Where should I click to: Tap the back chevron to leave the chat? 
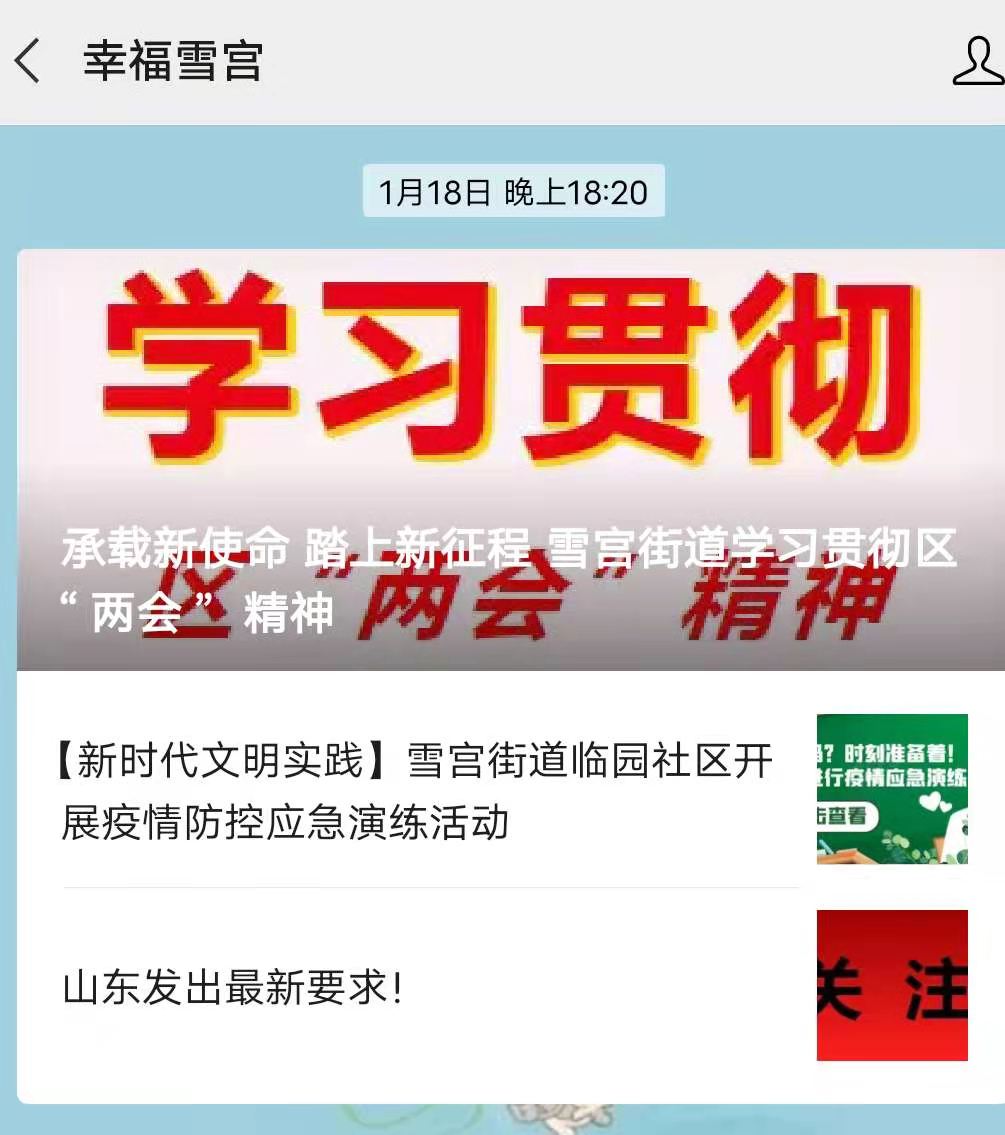[x=28, y=62]
